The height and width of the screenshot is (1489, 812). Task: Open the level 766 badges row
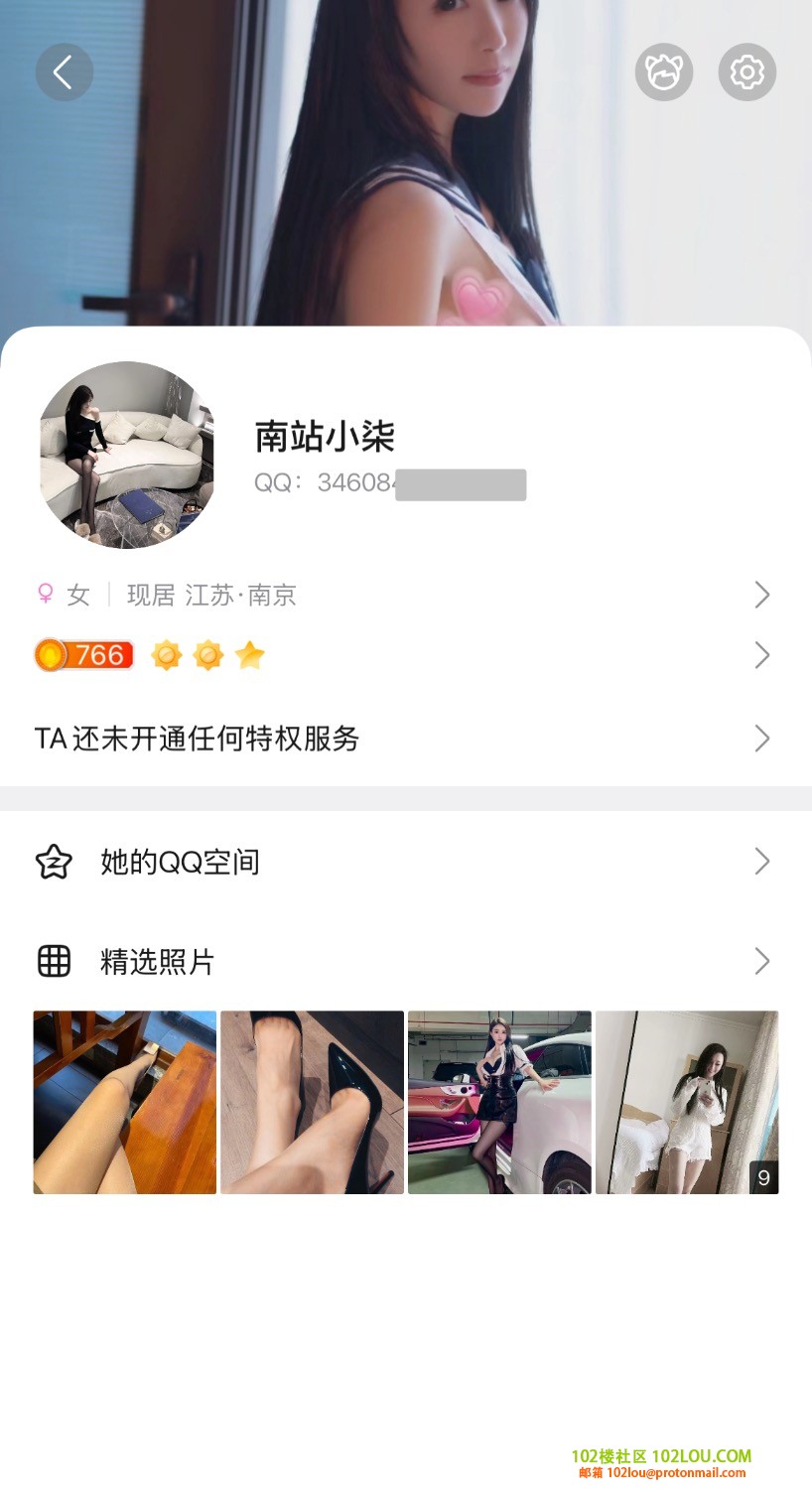click(405, 655)
